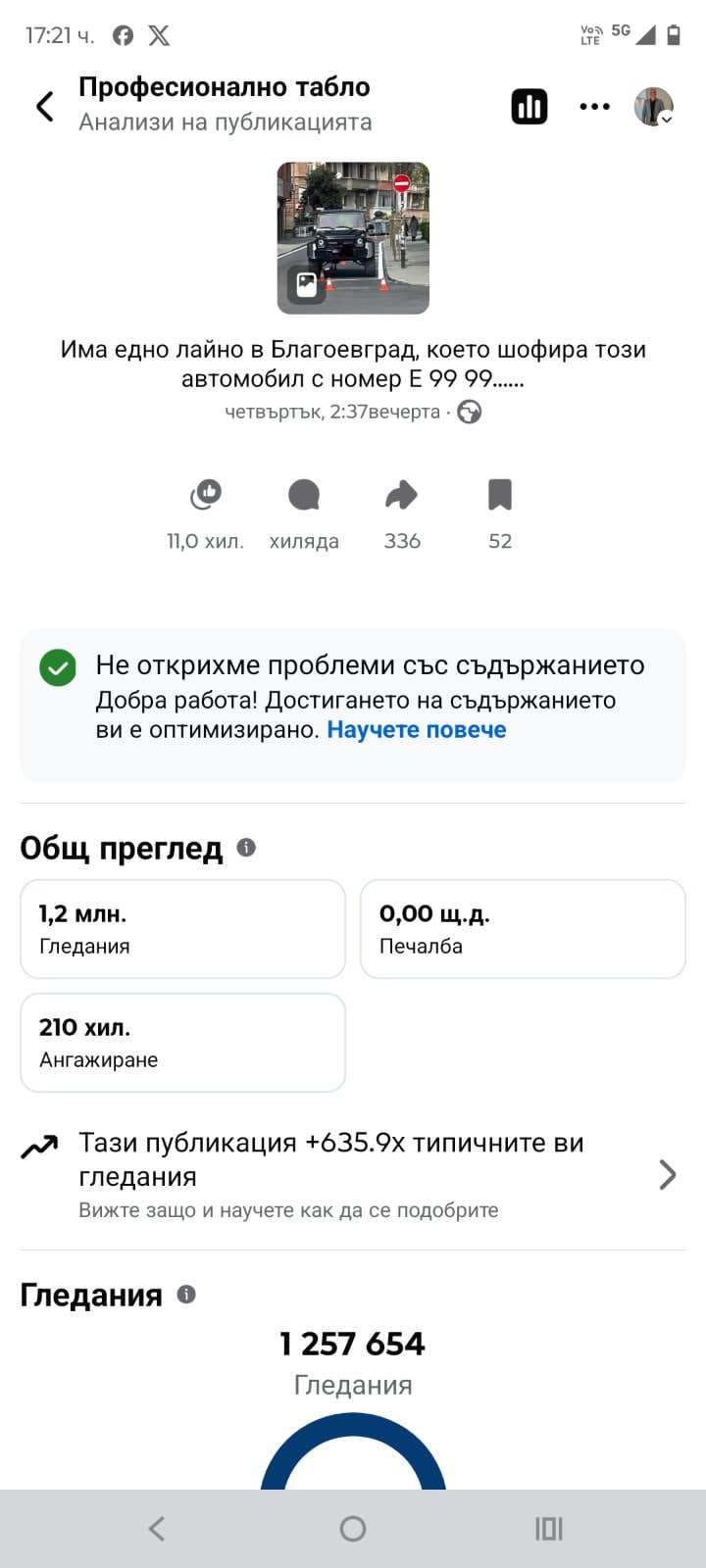This screenshot has width=706, height=1568.
Task: Go back from the Професионално табло screen
Action: tap(45, 106)
